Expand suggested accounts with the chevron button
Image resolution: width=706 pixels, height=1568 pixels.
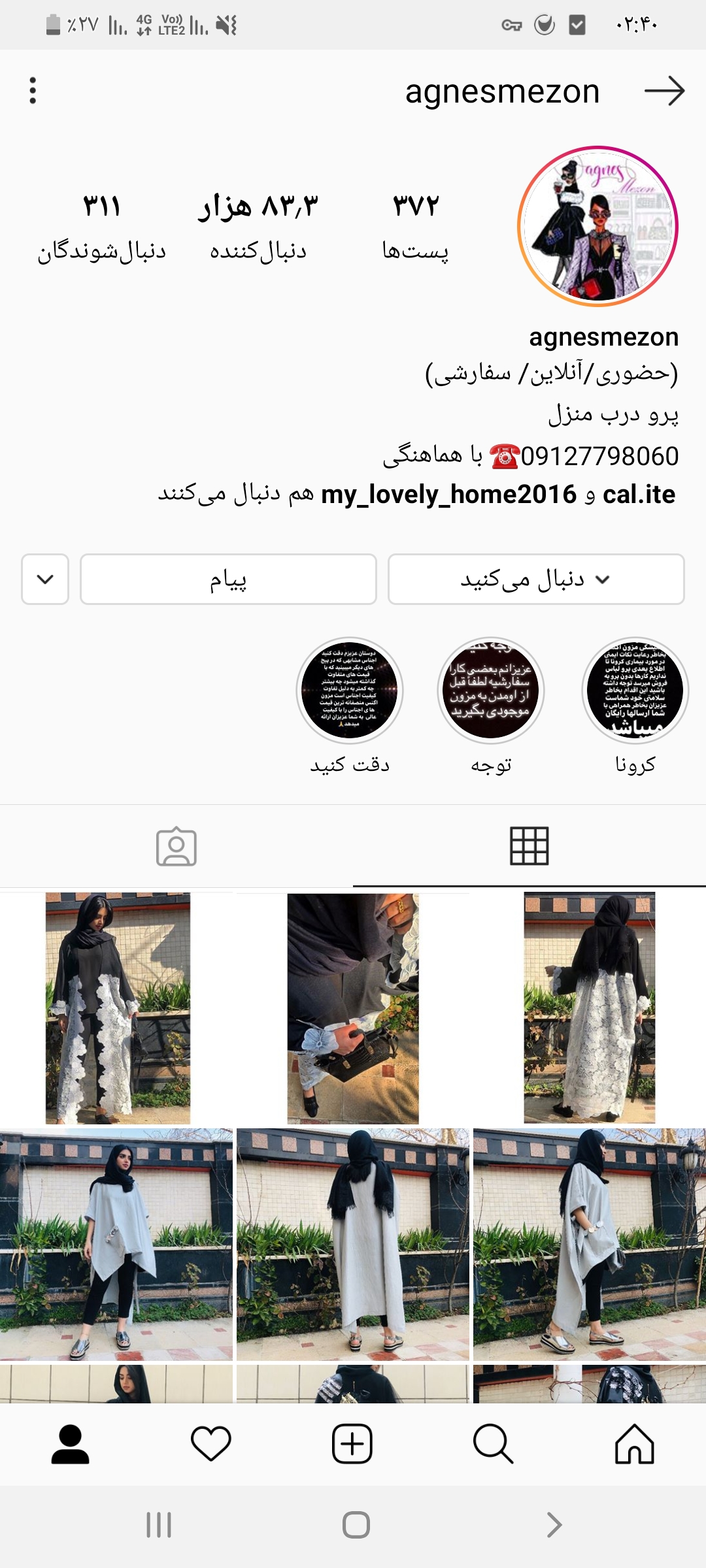[x=45, y=580]
